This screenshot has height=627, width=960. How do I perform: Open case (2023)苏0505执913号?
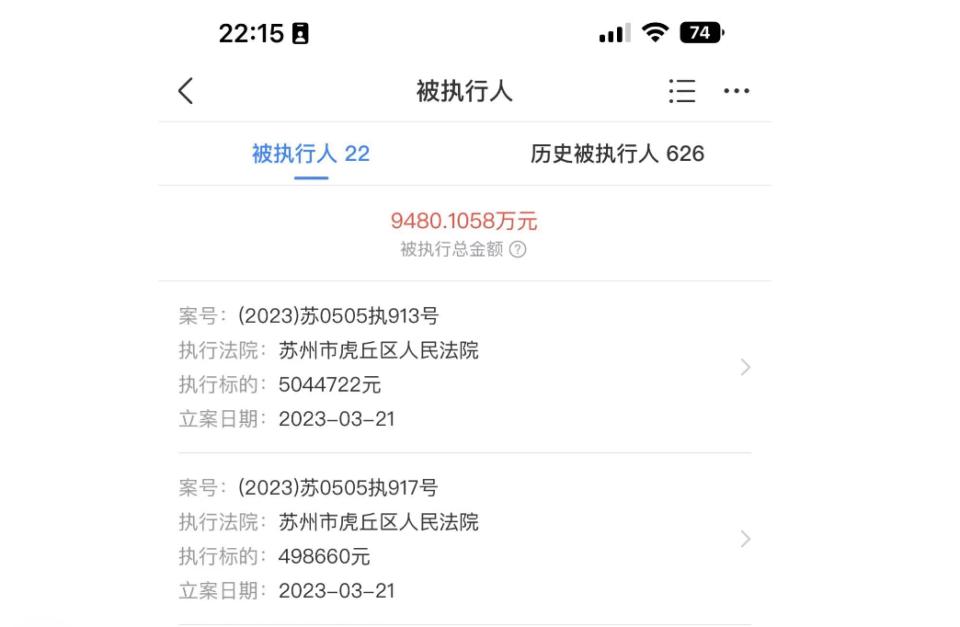(x=465, y=367)
